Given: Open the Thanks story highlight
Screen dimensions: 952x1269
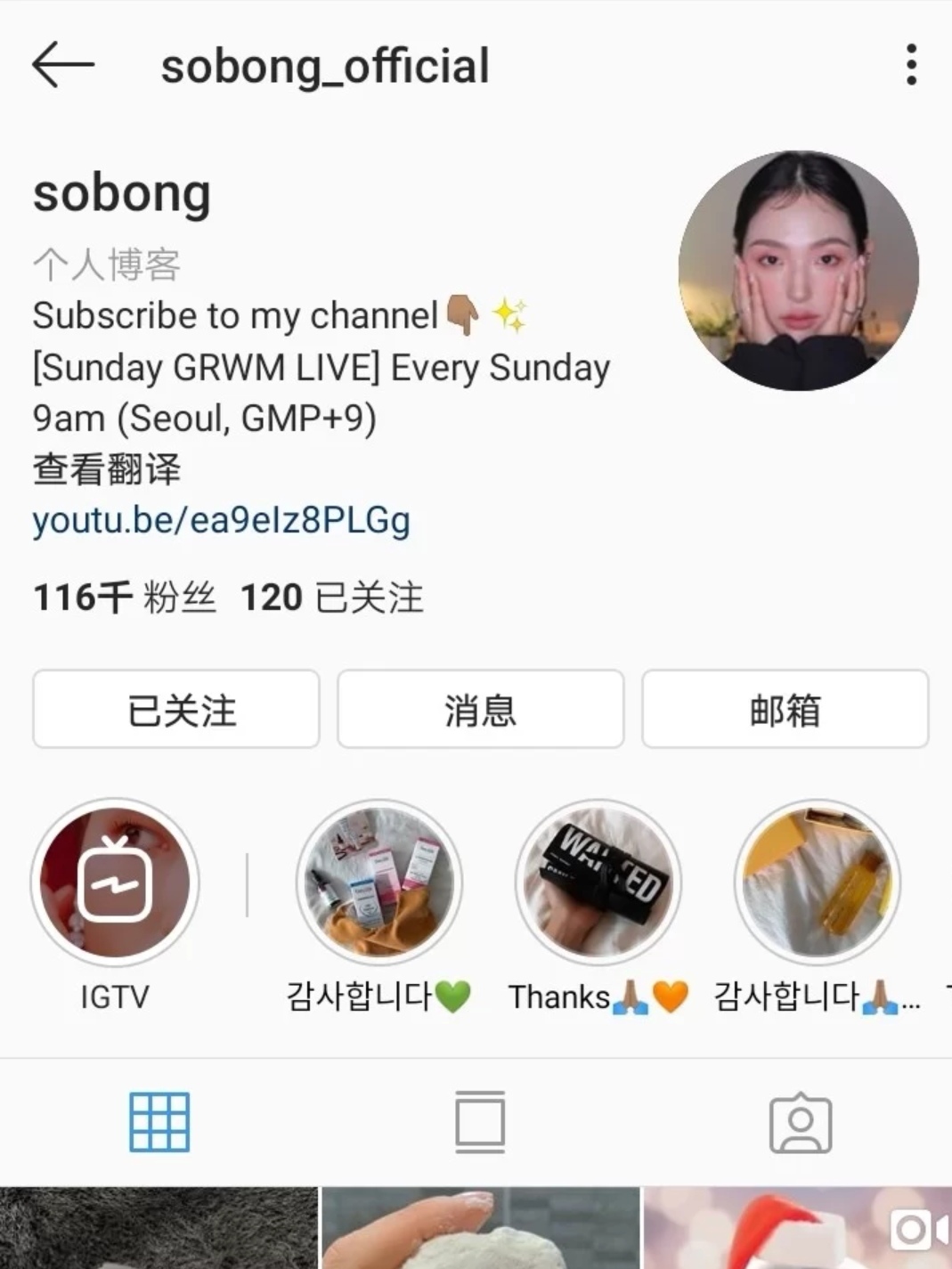Looking at the screenshot, I should 598,882.
